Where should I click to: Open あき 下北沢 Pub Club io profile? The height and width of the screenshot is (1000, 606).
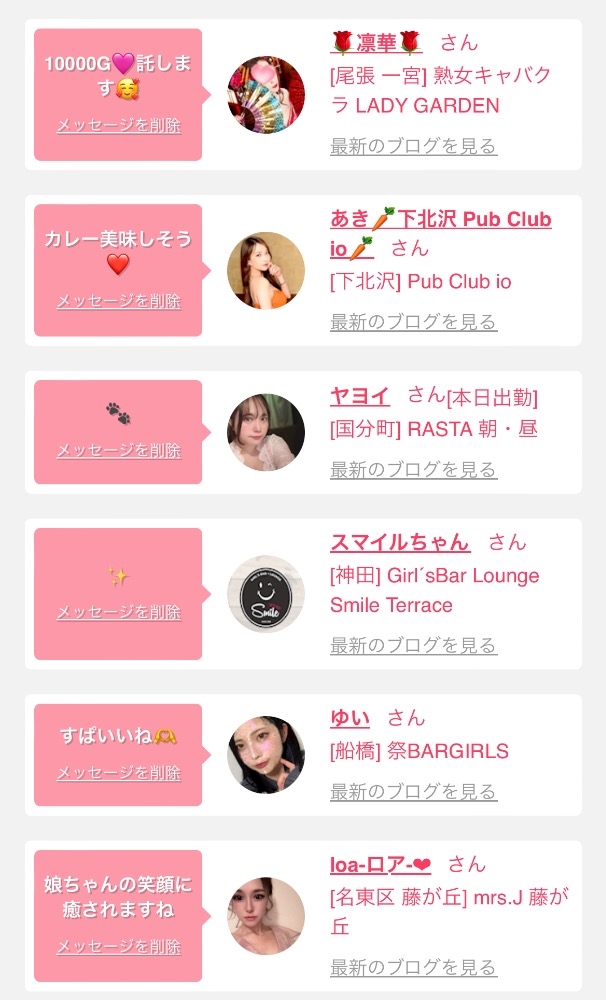440,233
